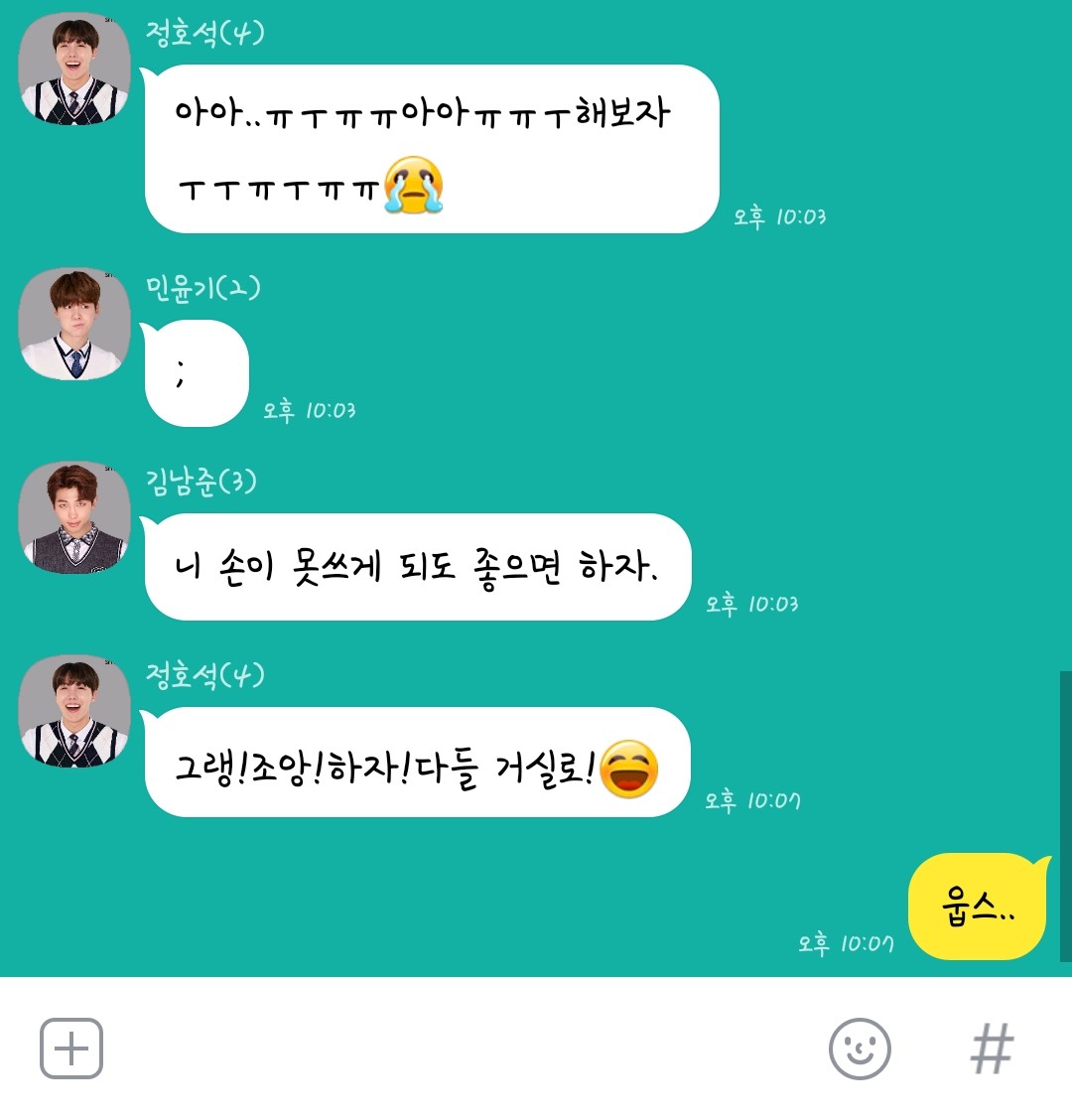This screenshot has height=1120, width=1072.
Task: Open 정호석's profile picture beside the crying-emoji message
Action: [75, 70]
